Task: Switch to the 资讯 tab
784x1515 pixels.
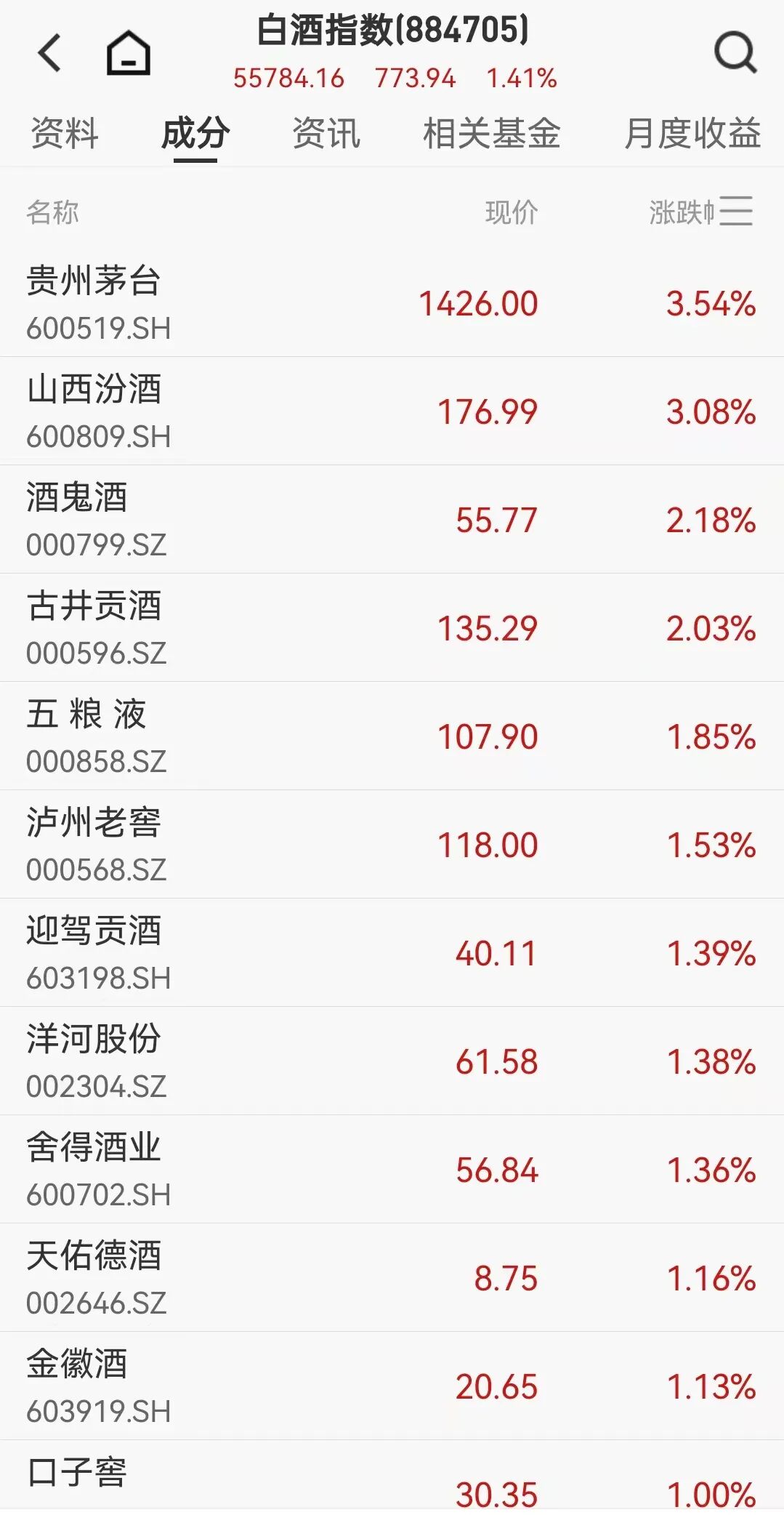Action: pyautogui.click(x=326, y=134)
